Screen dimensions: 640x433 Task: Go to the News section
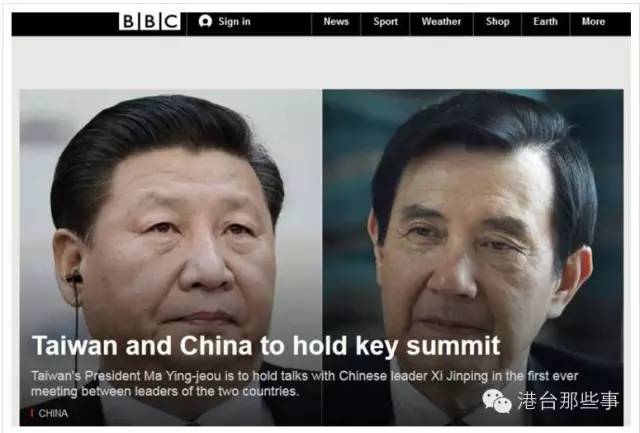(336, 21)
